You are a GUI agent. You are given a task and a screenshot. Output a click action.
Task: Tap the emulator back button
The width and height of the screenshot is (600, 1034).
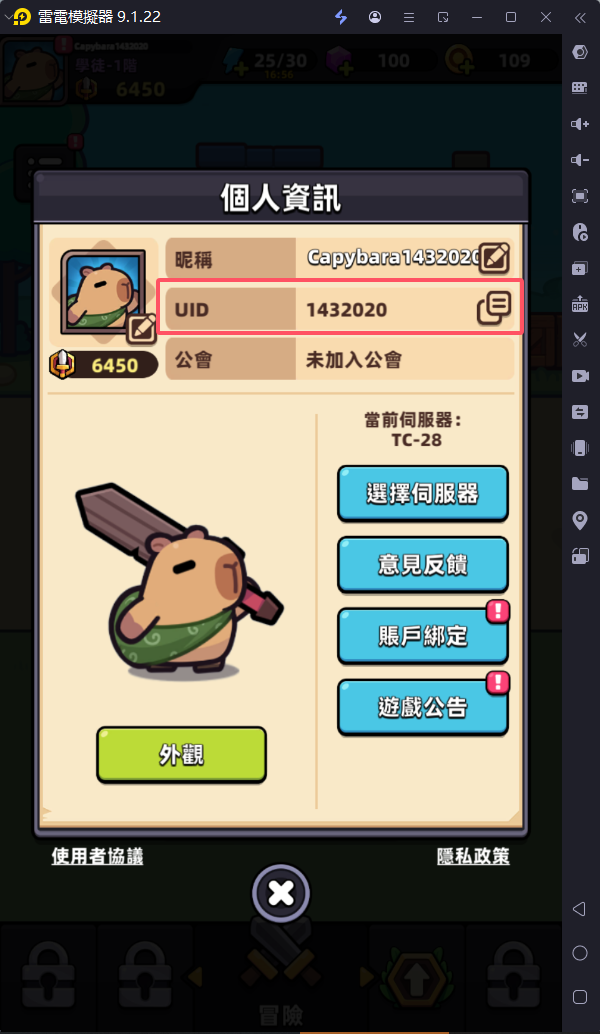click(579, 909)
